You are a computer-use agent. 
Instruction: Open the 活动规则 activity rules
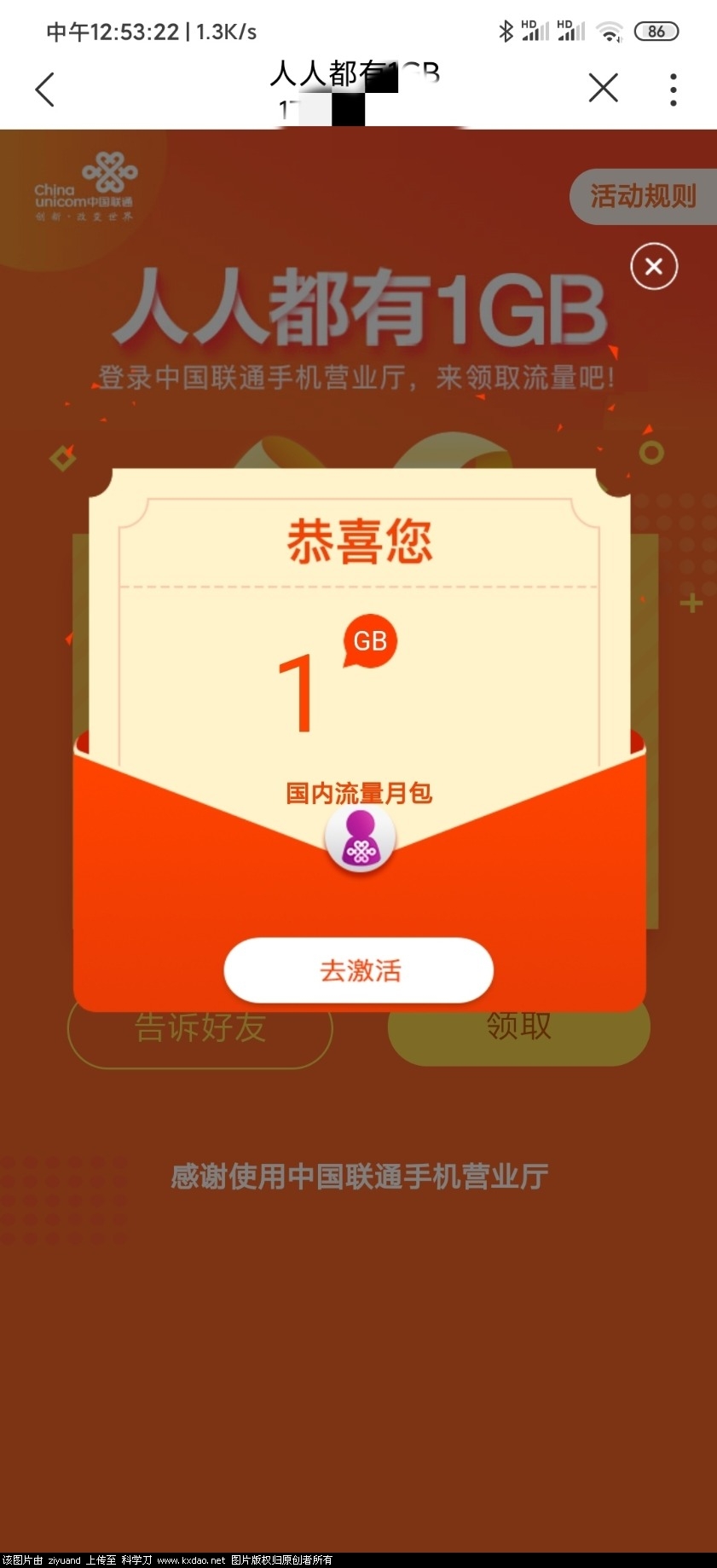[x=643, y=196]
